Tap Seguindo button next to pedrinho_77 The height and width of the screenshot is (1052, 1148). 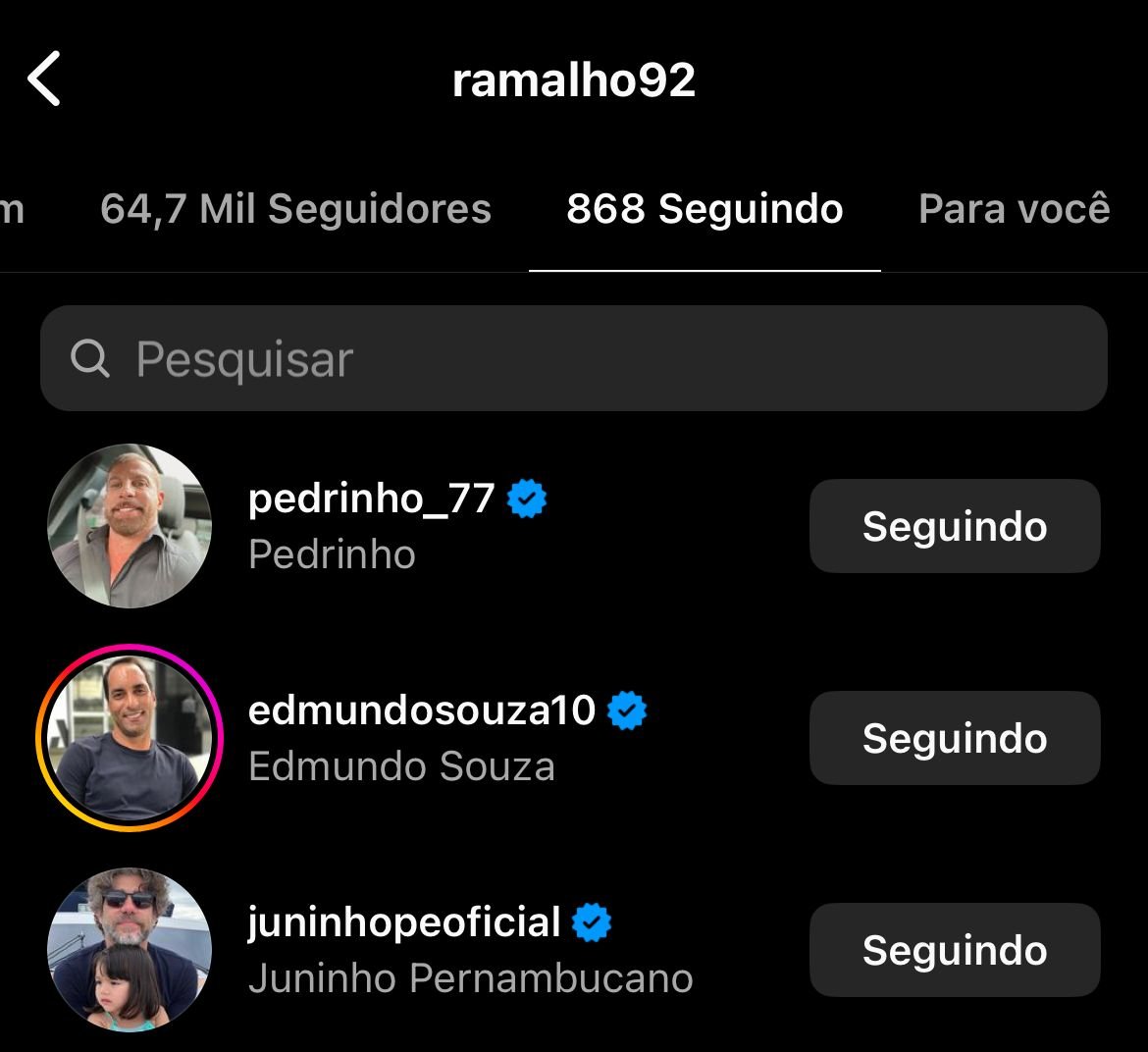point(954,526)
